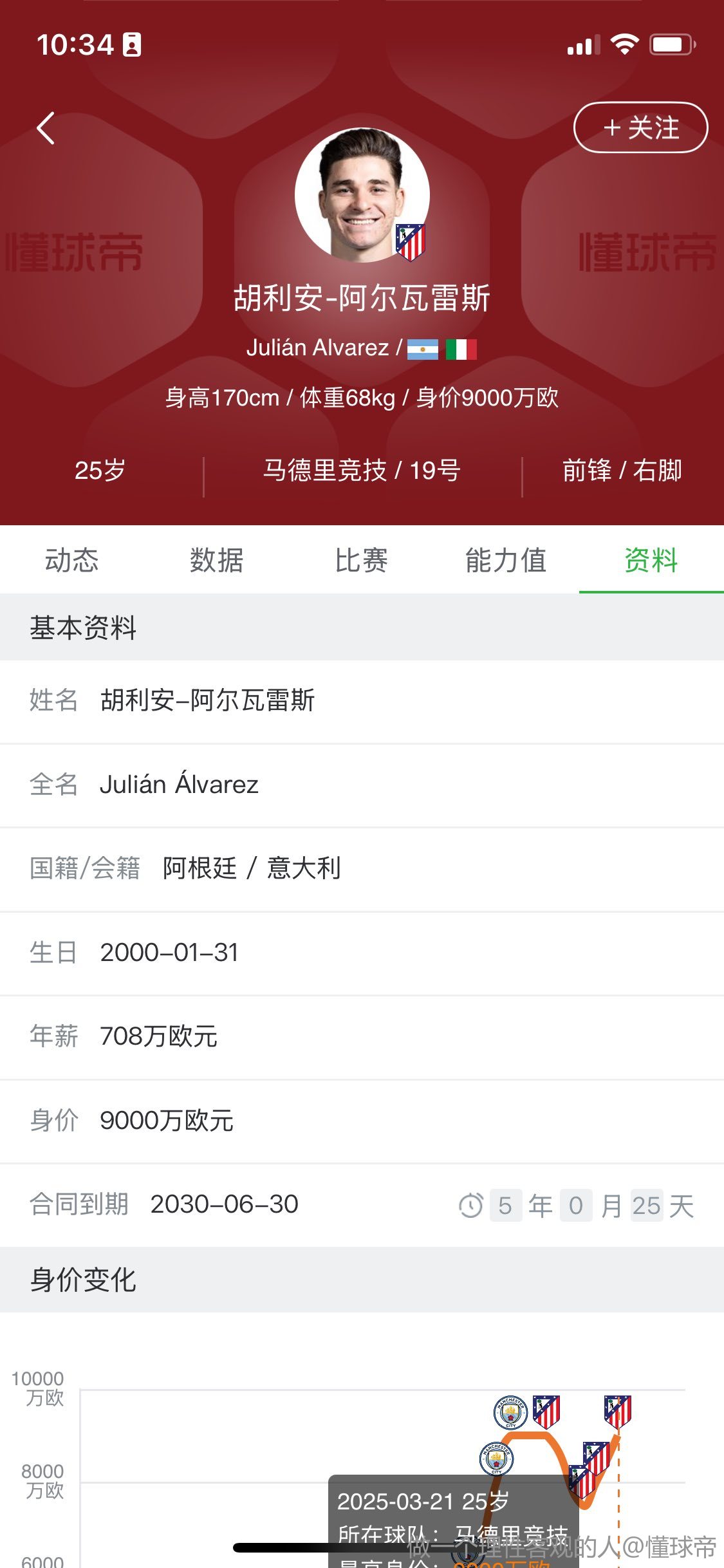The width and height of the screenshot is (724, 1568).
Task: Go back using the top-left arrow
Action: (46, 128)
